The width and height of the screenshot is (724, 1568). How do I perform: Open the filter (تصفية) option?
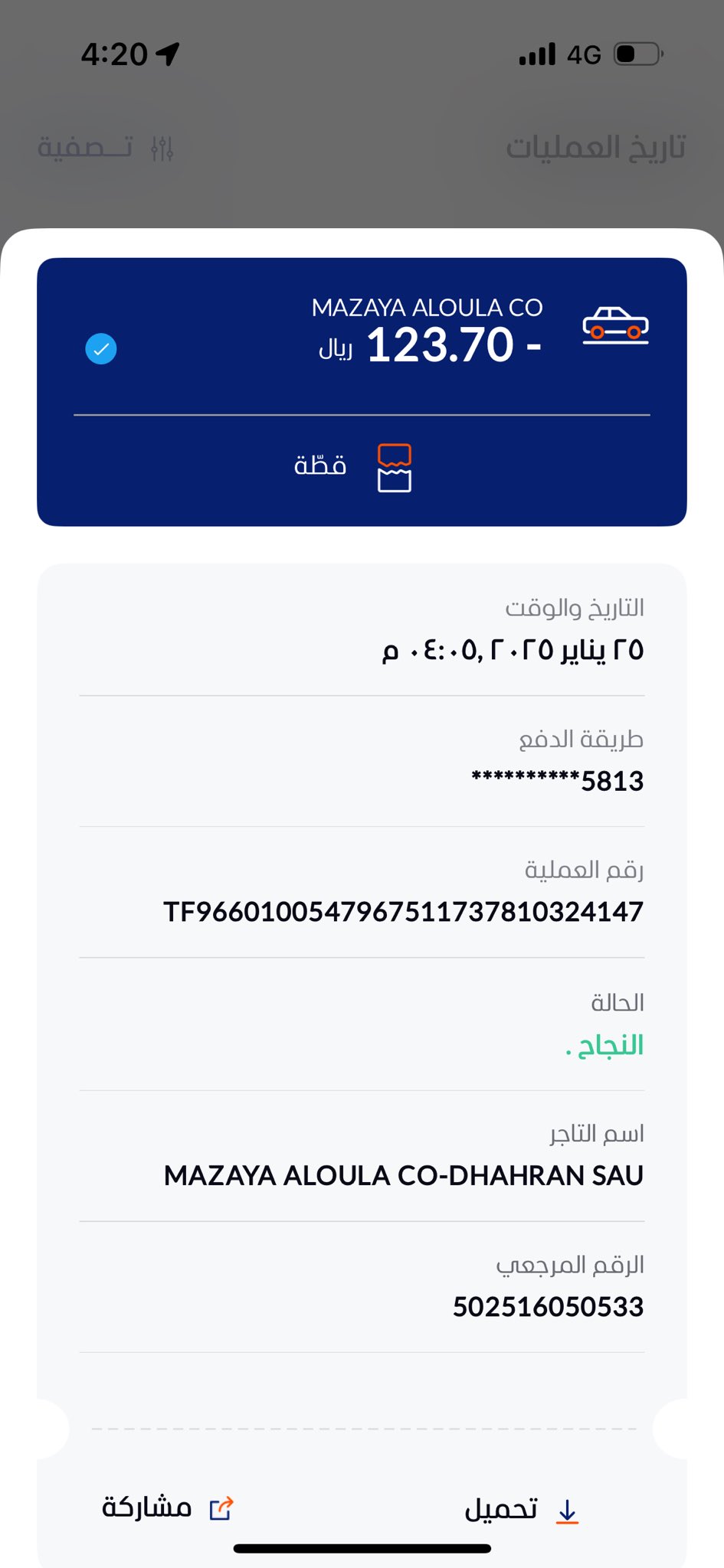(106, 147)
